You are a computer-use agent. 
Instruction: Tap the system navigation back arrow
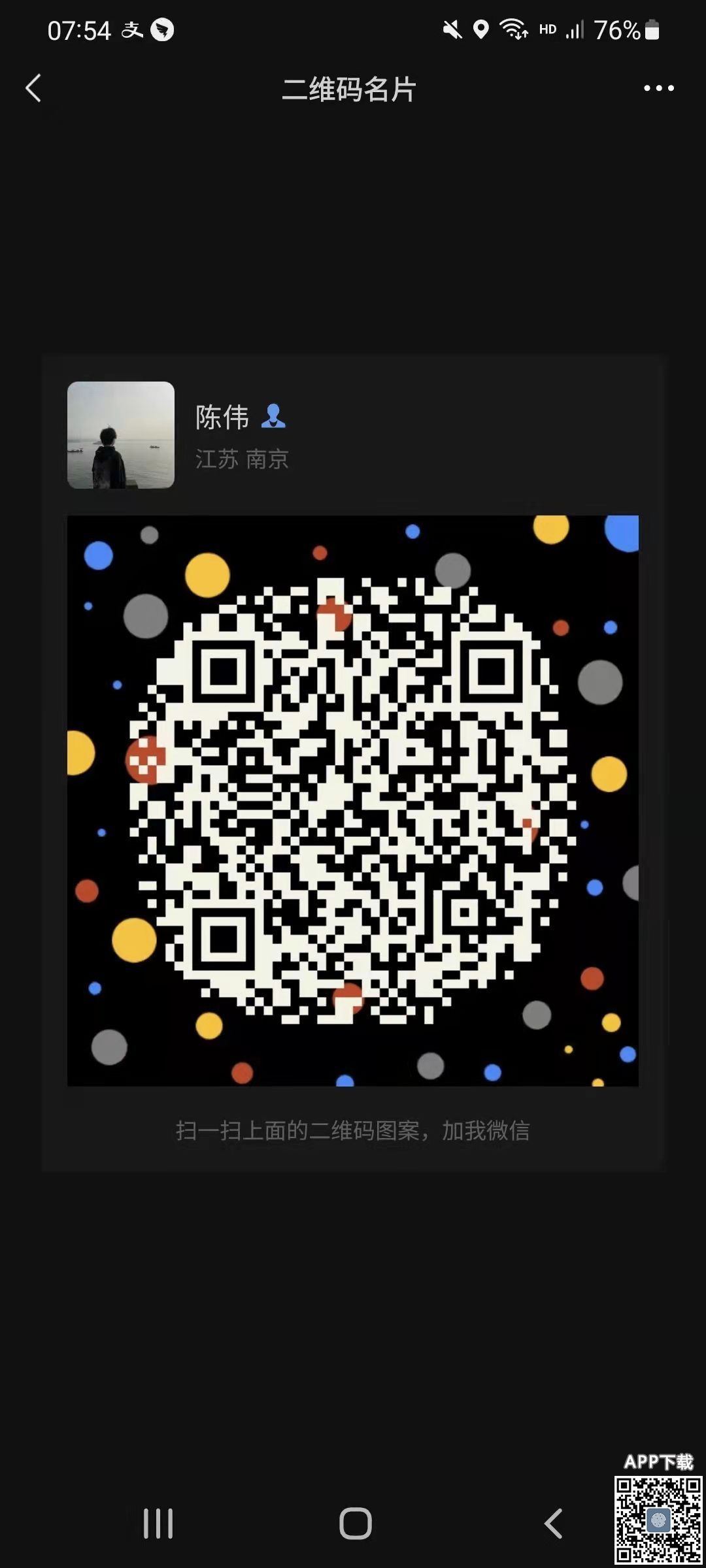553,1524
